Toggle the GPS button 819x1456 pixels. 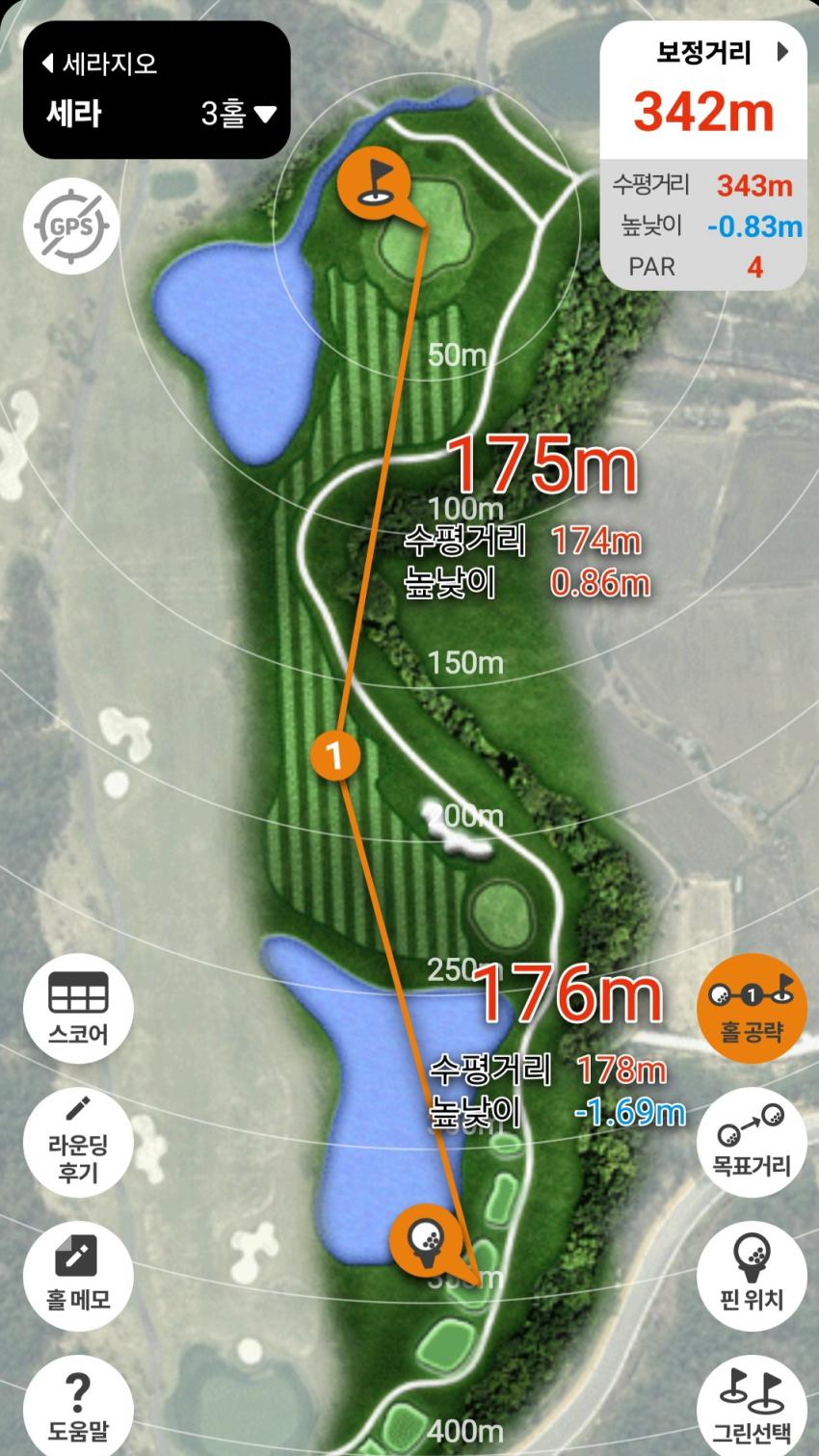(x=71, y=227)
